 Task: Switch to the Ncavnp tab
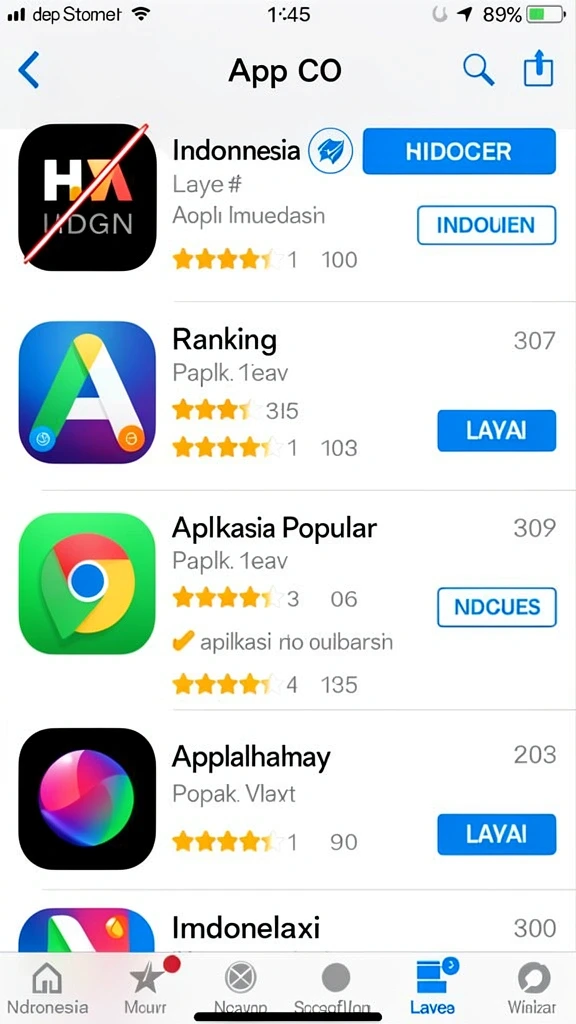(240, 988)
